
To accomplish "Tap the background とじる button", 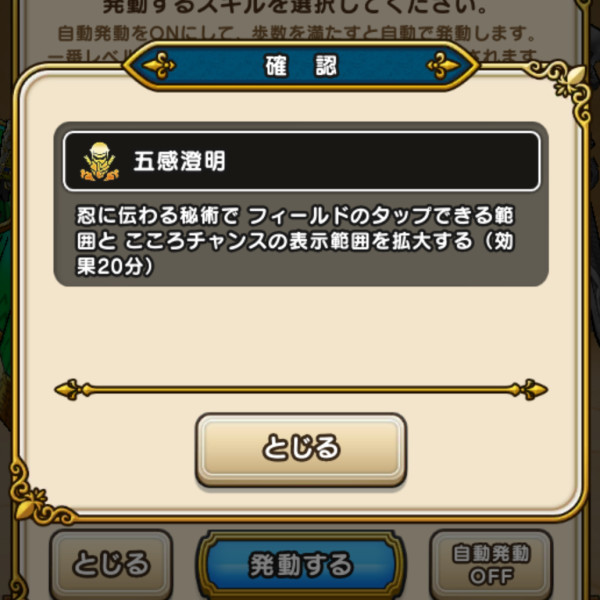I will pos(110,565).
